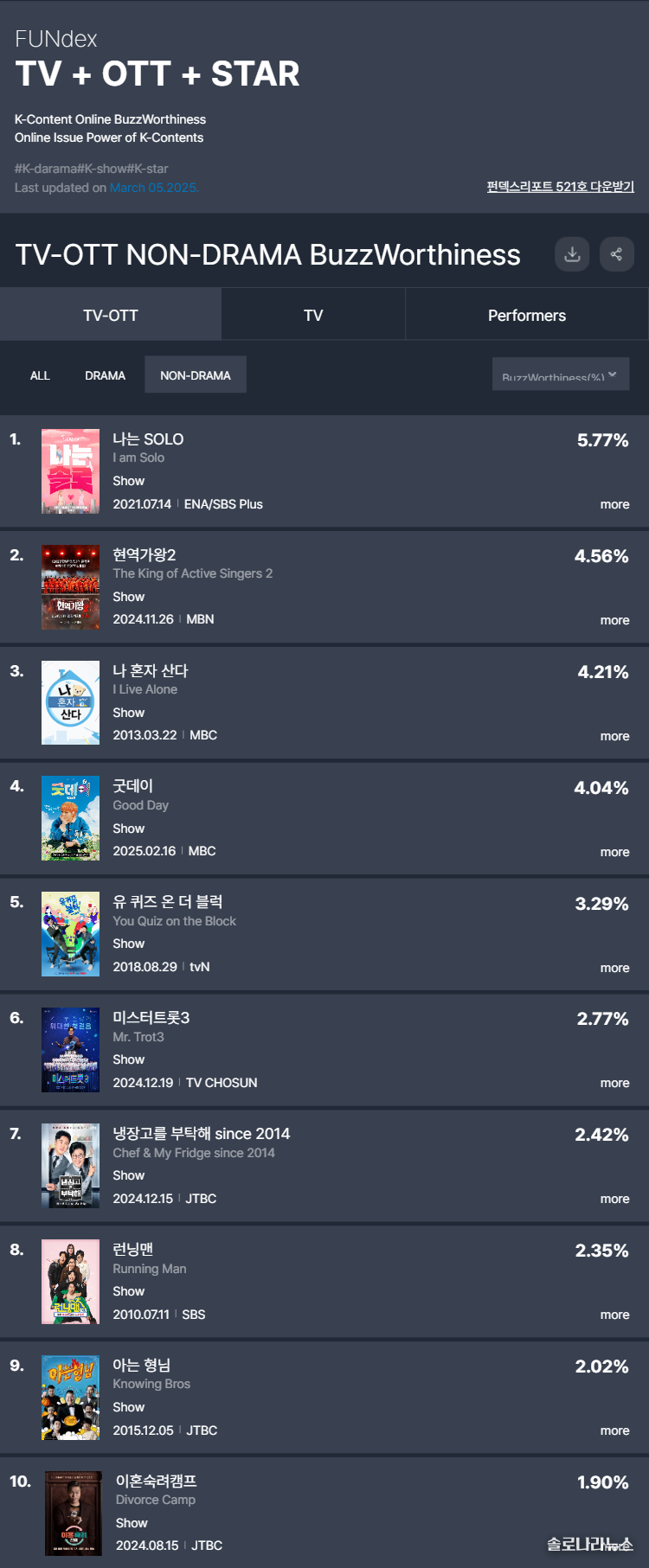
Task: Show more details for Good Day
Action: click(x=614, y=852)
